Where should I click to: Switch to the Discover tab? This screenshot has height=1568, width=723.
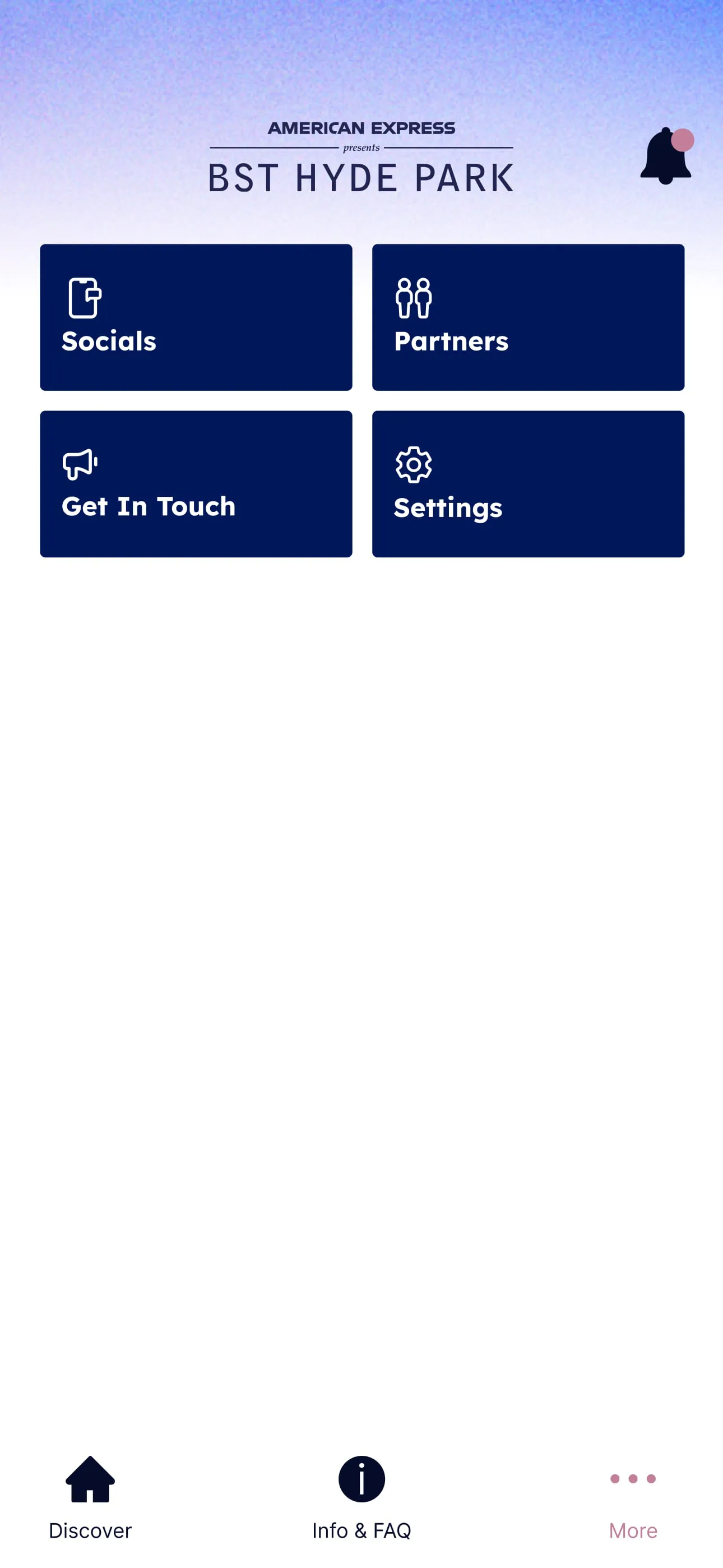pos(90,1496)
